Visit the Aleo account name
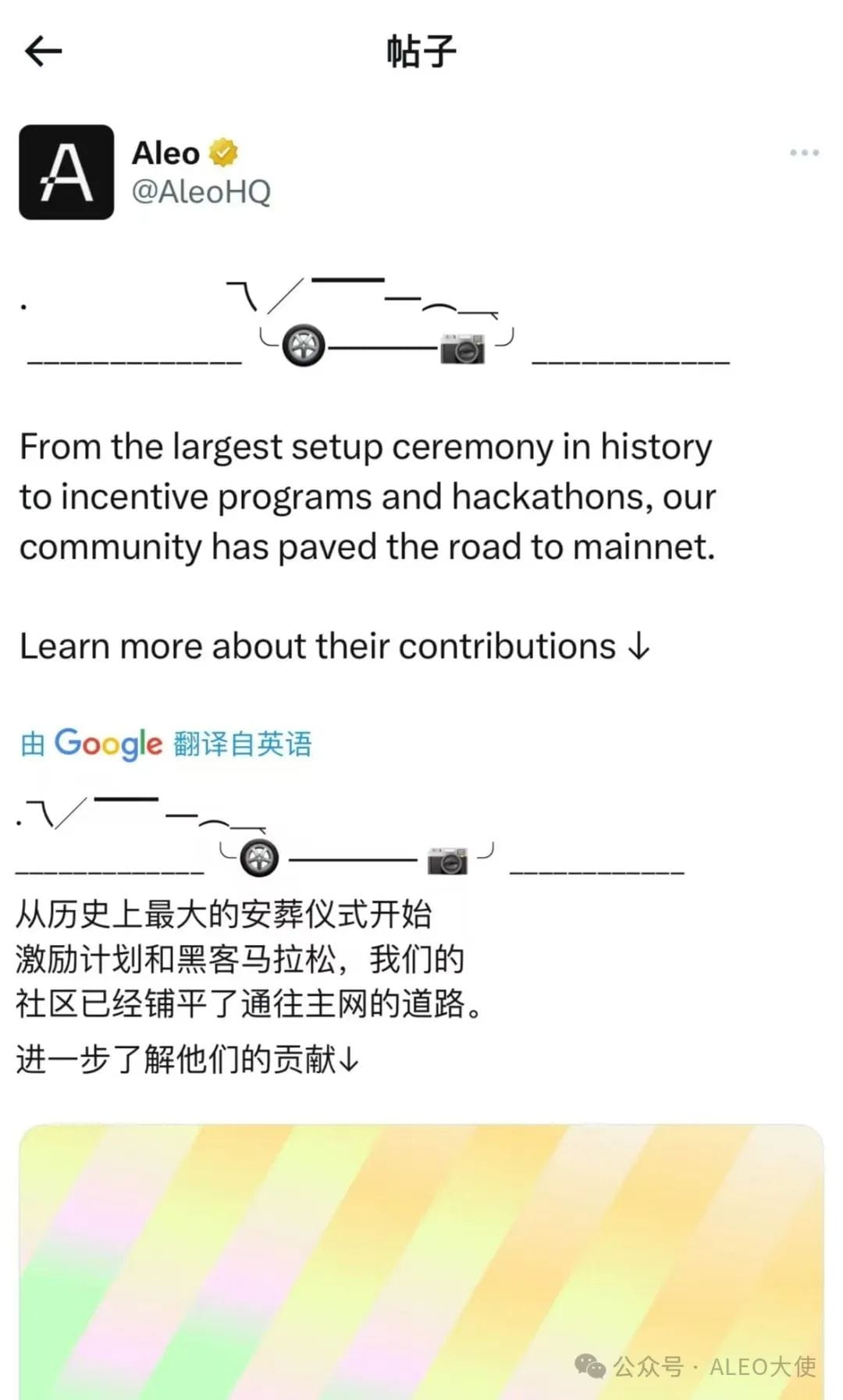 (166, 153)
